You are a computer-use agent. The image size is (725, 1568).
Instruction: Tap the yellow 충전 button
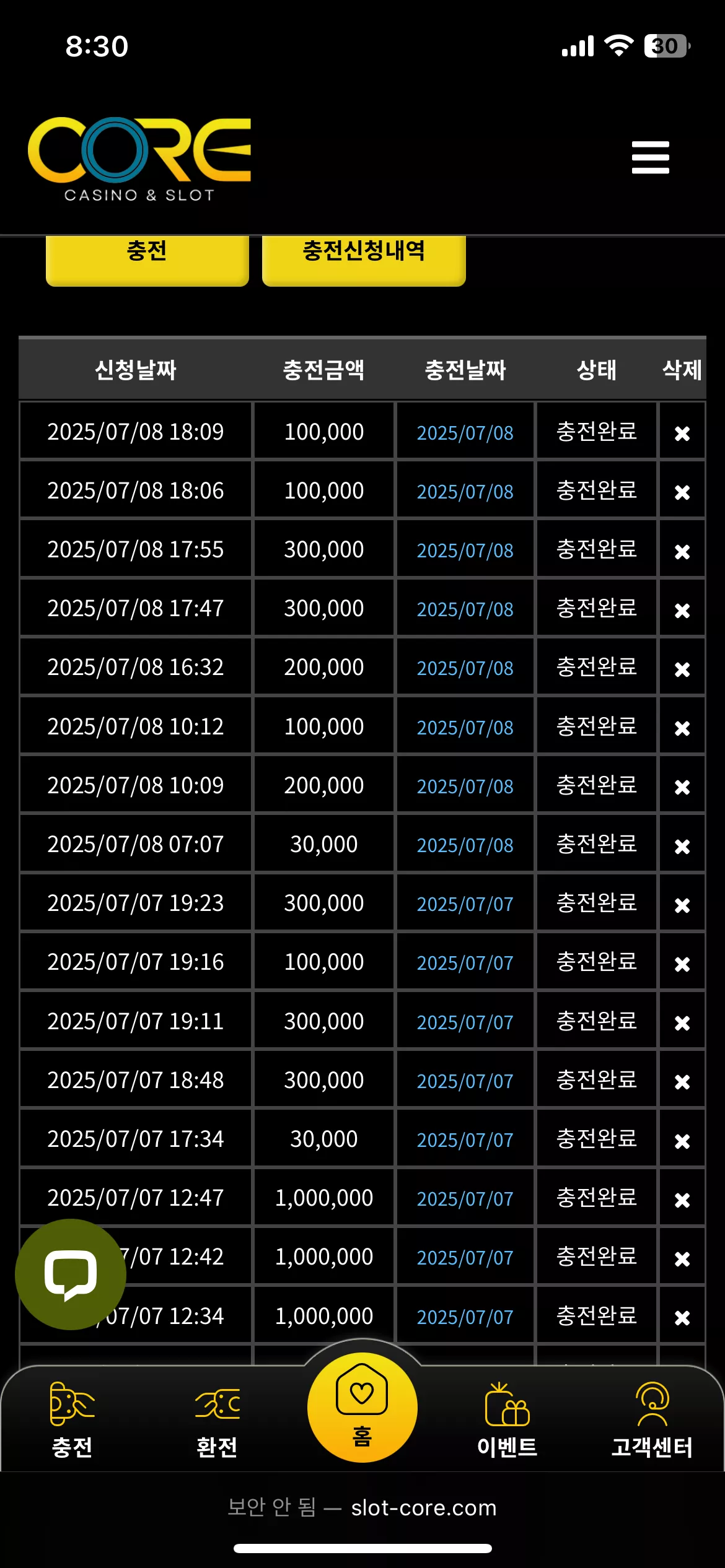pos(147,260)
